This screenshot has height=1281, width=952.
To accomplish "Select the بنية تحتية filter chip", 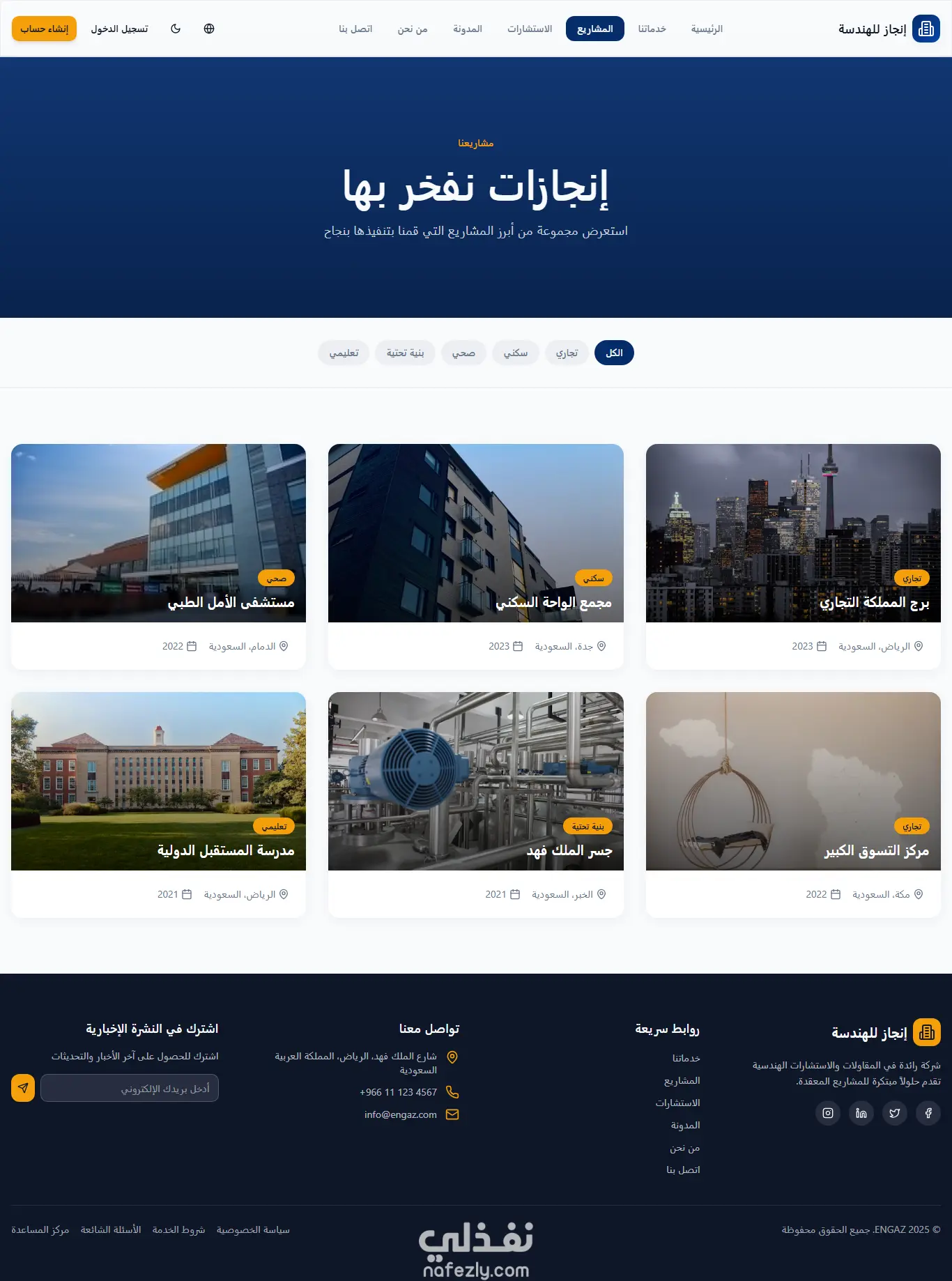I will click(x=405, y=353).
